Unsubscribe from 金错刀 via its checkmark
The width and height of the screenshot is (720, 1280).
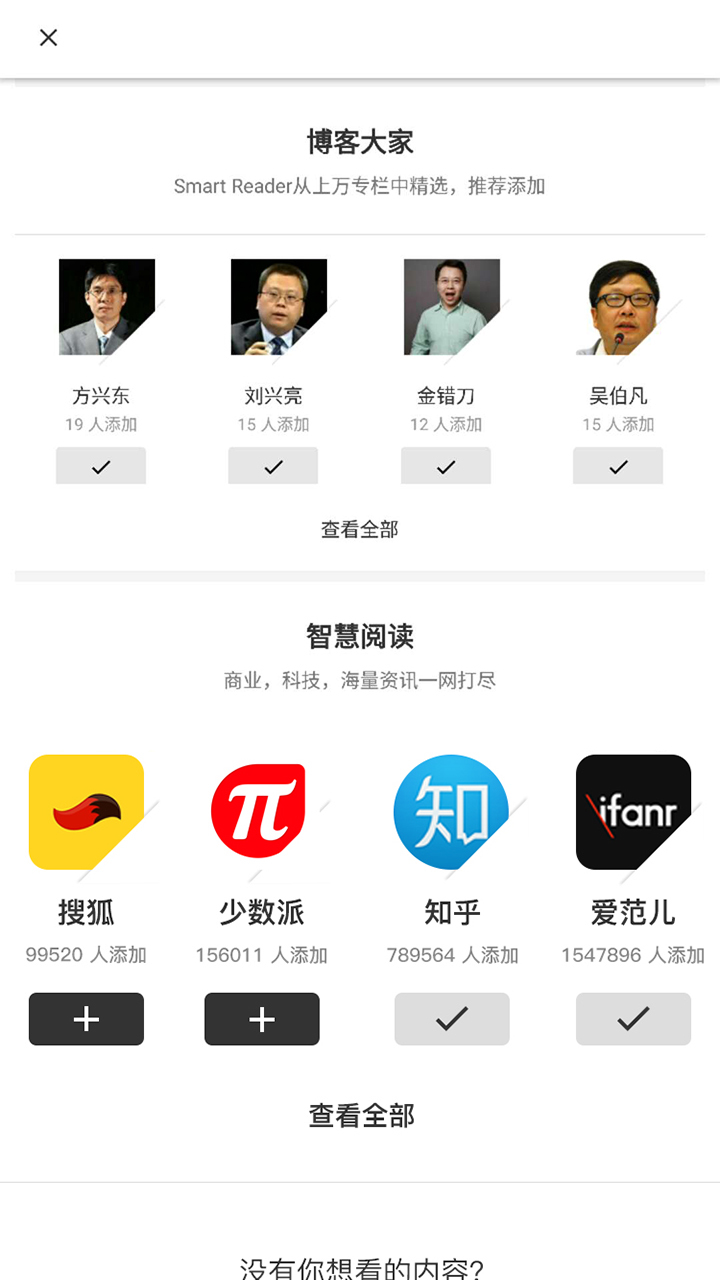(446, 466)
